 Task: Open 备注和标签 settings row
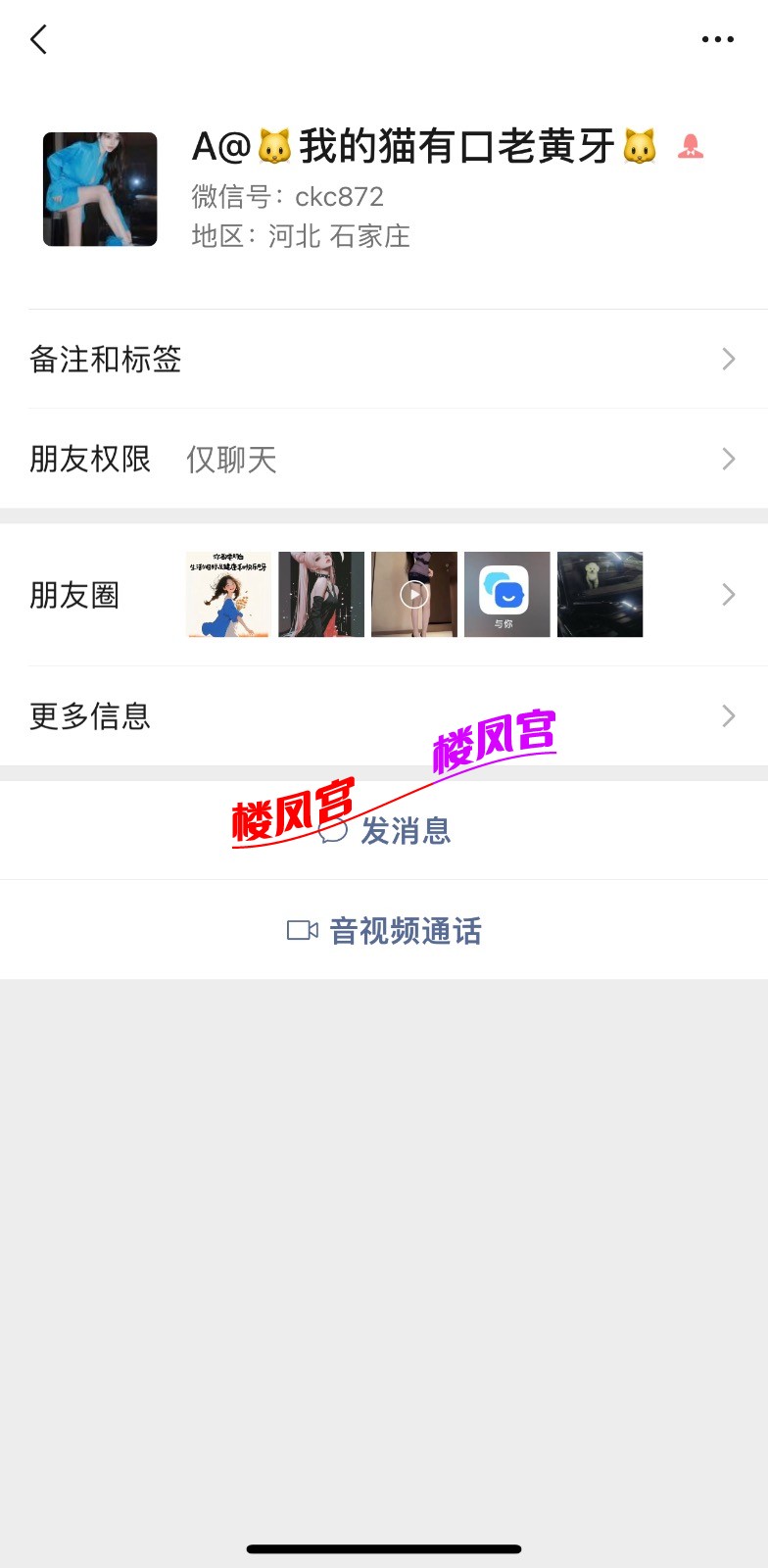coord(382,360)
